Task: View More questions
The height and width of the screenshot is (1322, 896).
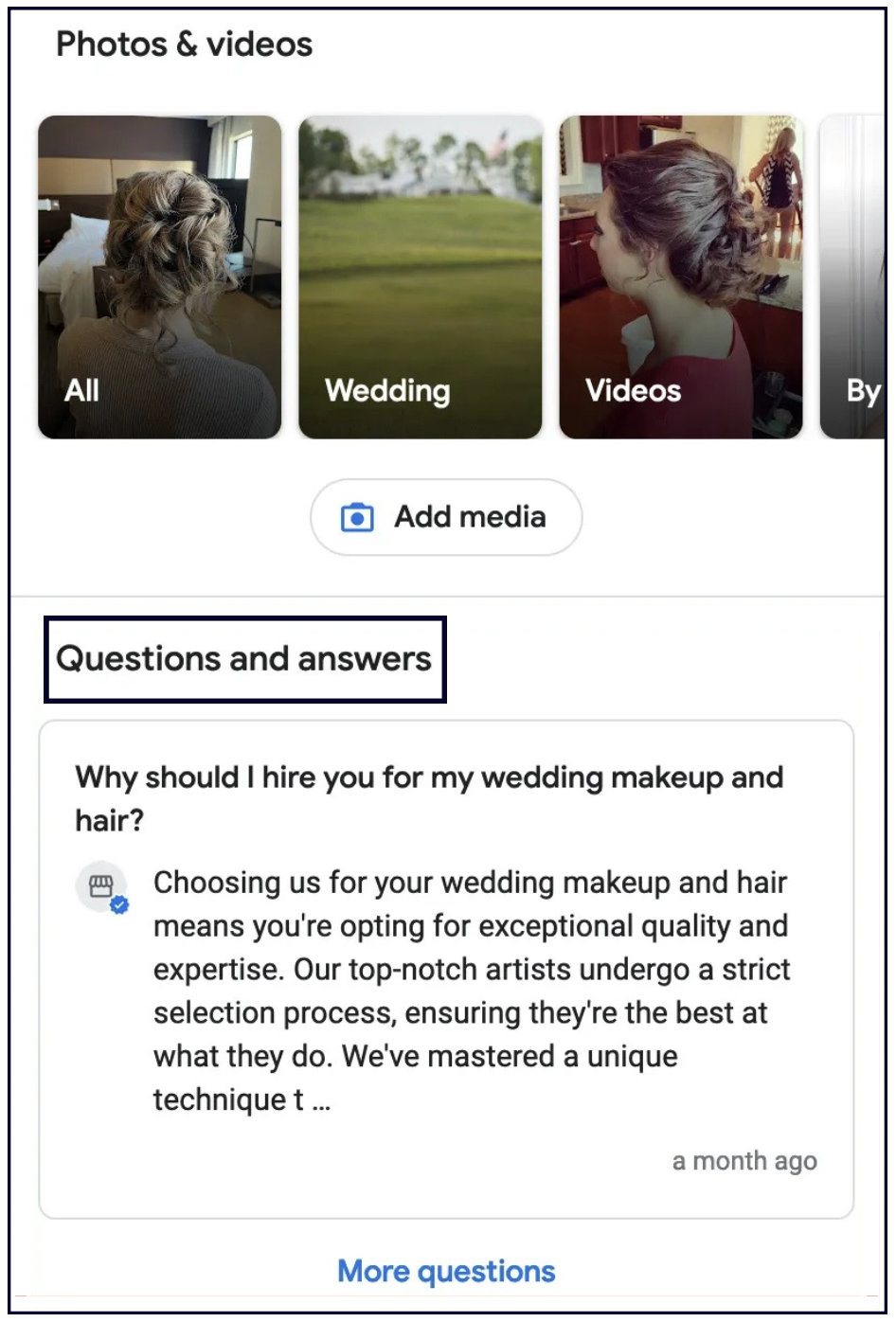Action: coord(446,1271)
